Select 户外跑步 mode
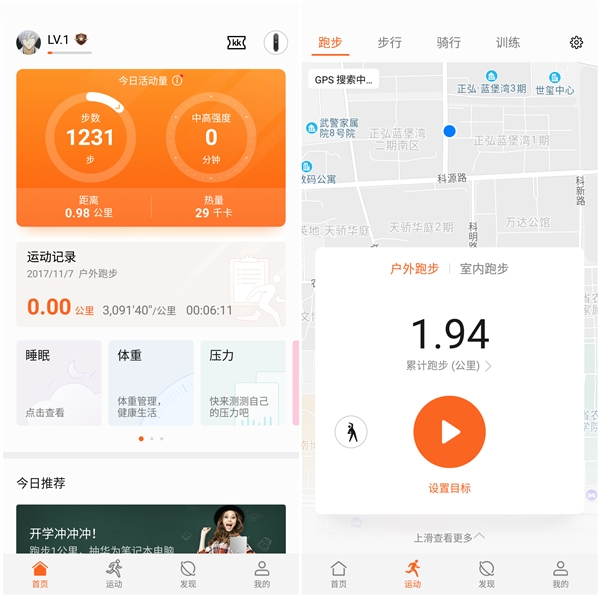This screenshot has height=597, width=600. (x=414, y=269)
